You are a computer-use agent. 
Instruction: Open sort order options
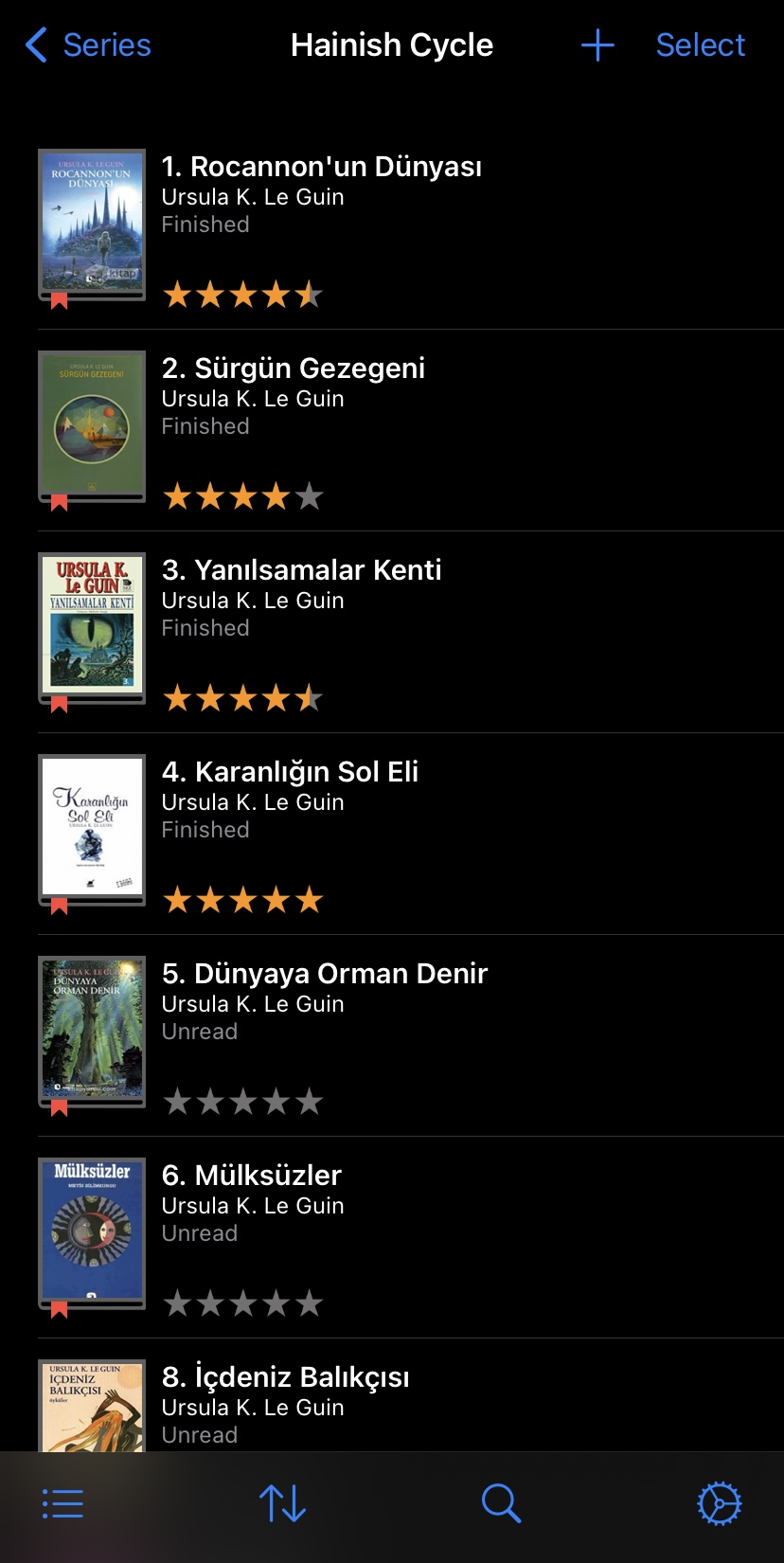282,1503
